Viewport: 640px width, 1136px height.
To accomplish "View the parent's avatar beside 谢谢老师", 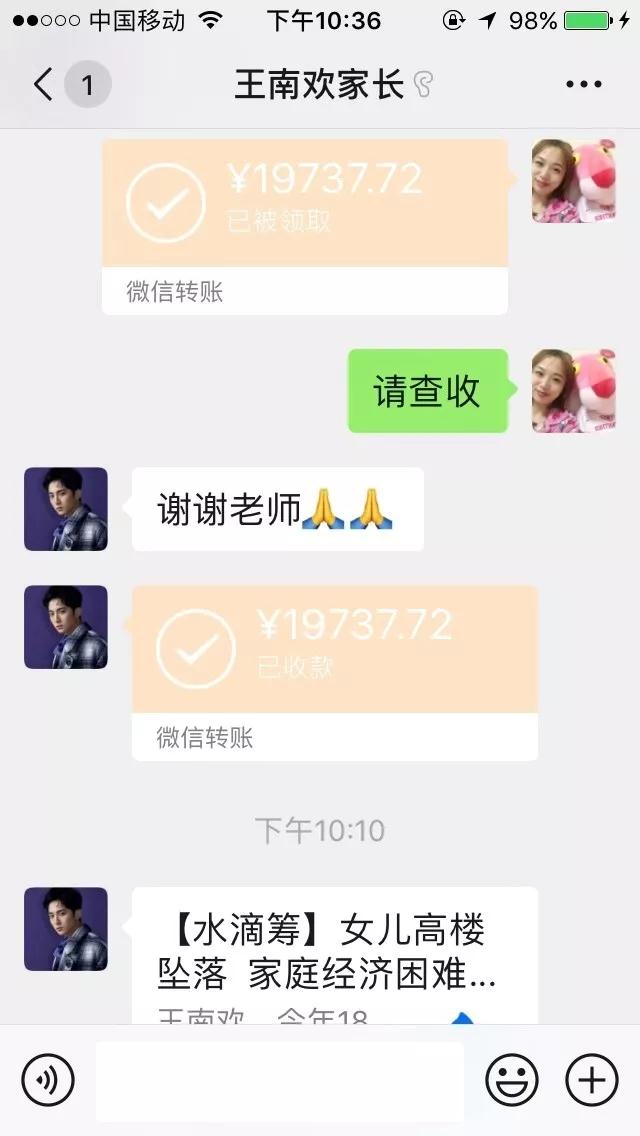I will [66, 509].
